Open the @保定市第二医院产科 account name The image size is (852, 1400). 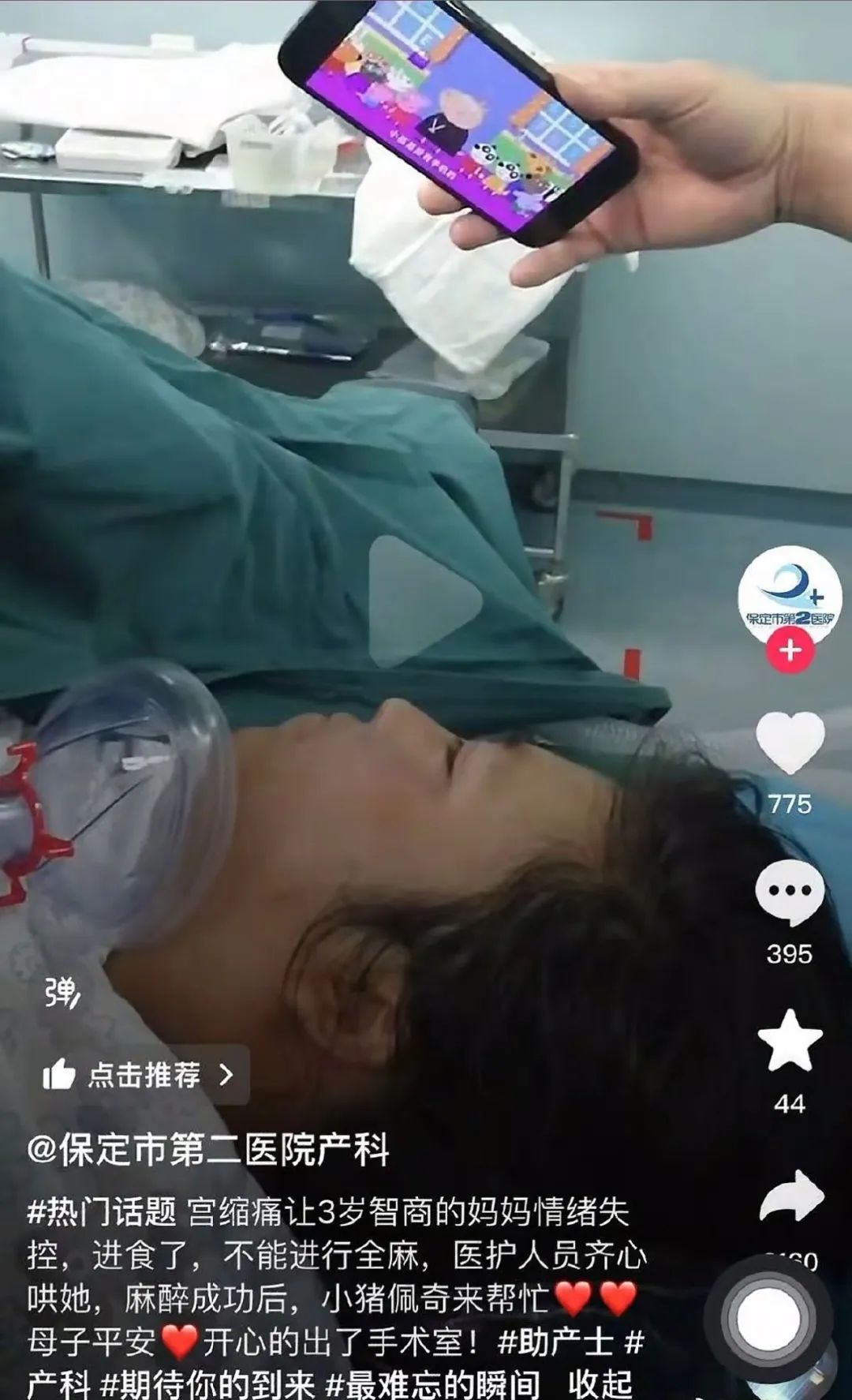coord(209,1151)
